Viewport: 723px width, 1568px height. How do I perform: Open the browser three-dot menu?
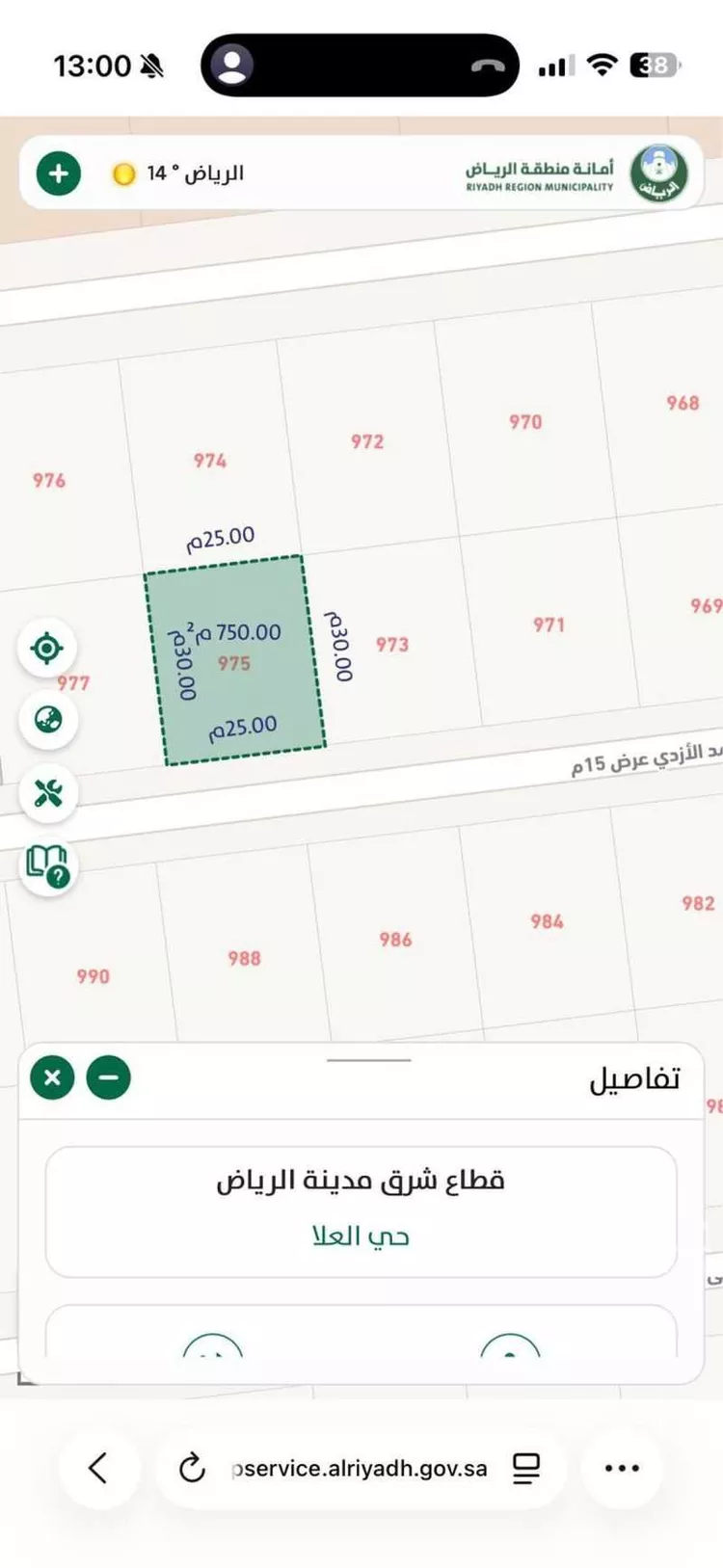click(621, 1467)
